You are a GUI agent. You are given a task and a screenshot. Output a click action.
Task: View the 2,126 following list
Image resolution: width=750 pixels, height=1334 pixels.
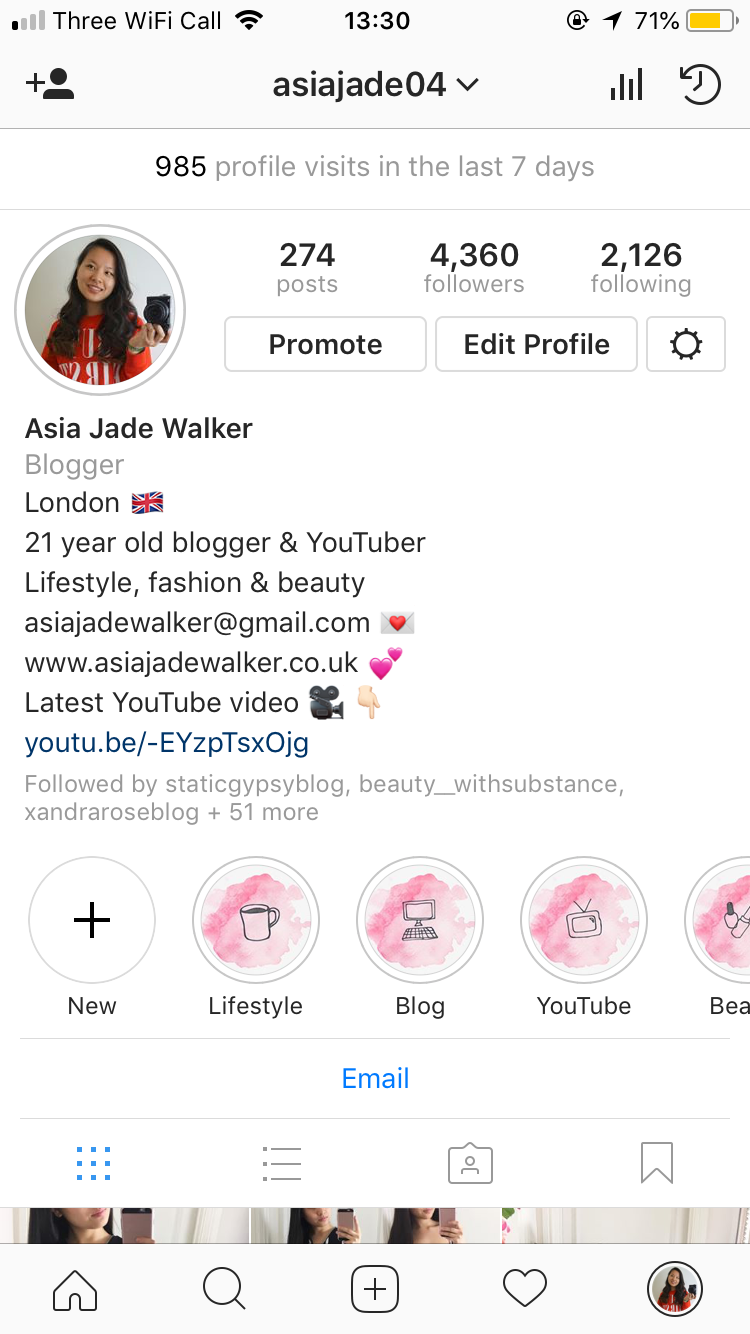click(x=641, y=268)
